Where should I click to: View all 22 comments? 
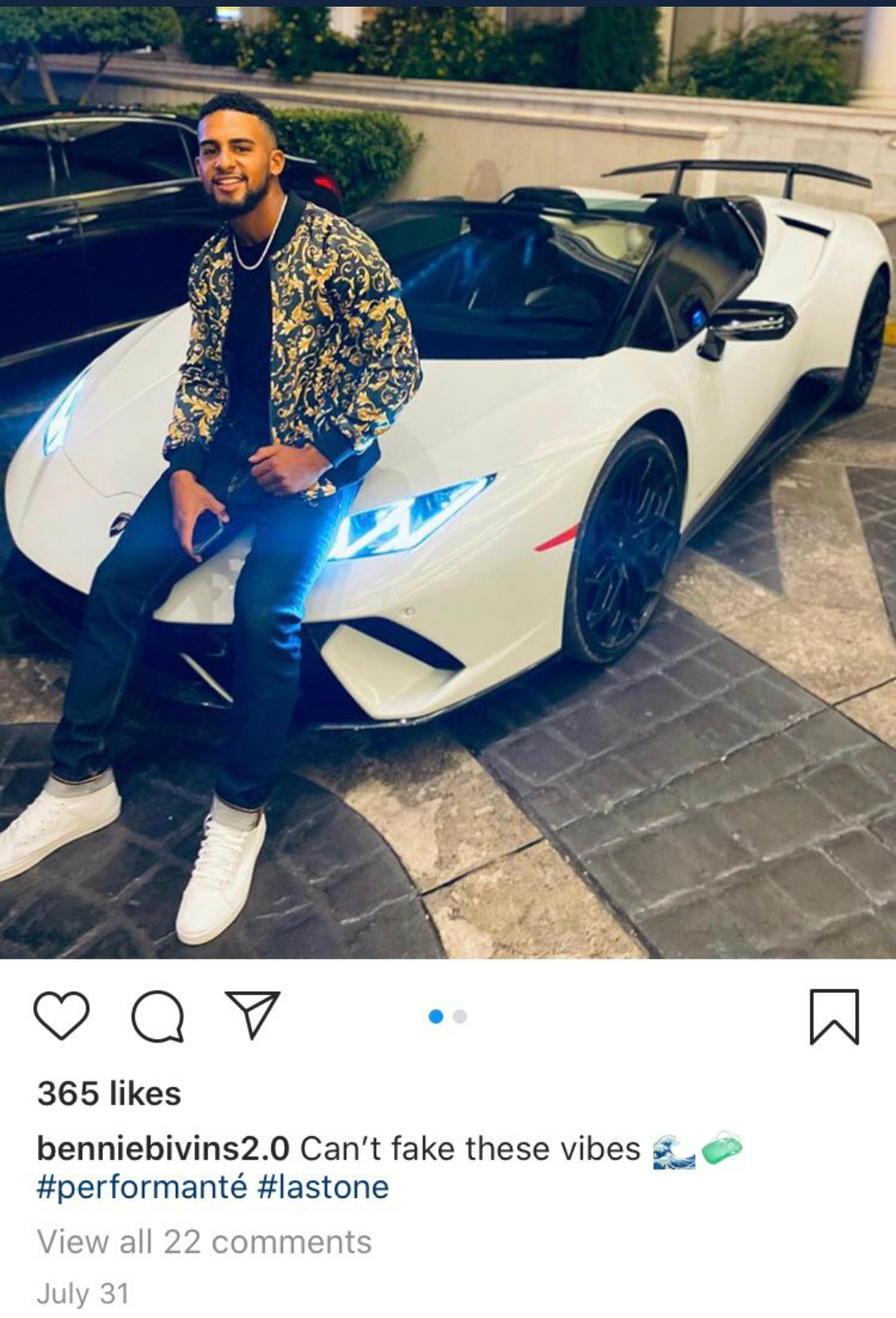click(204, 1242)
